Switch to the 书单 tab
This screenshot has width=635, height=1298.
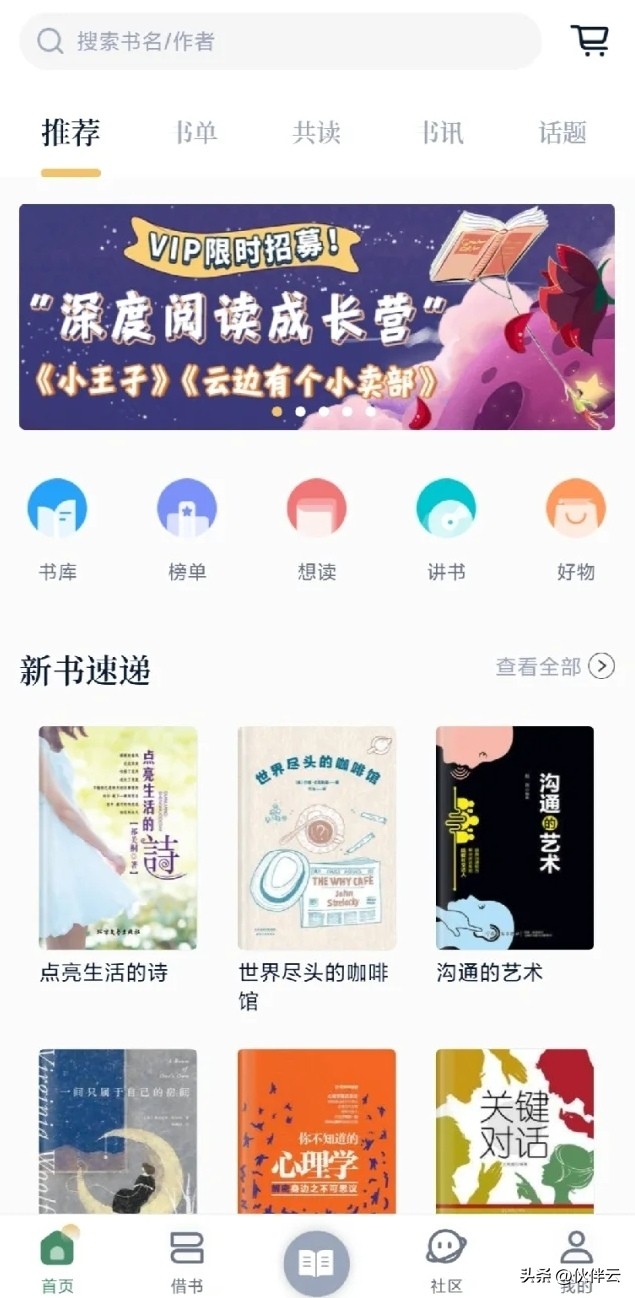point(195,132)
